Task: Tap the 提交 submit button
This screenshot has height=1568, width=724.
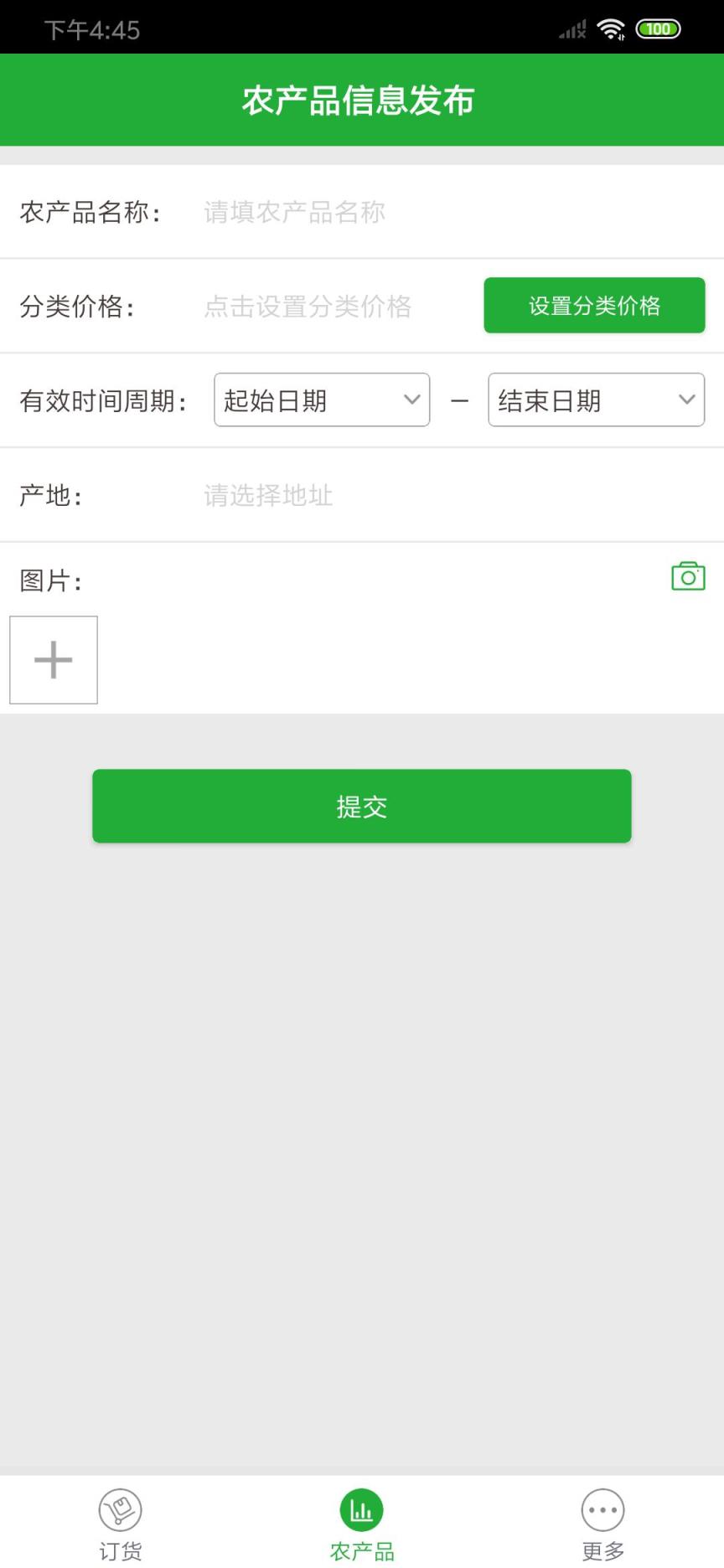Action: [361, 806]
